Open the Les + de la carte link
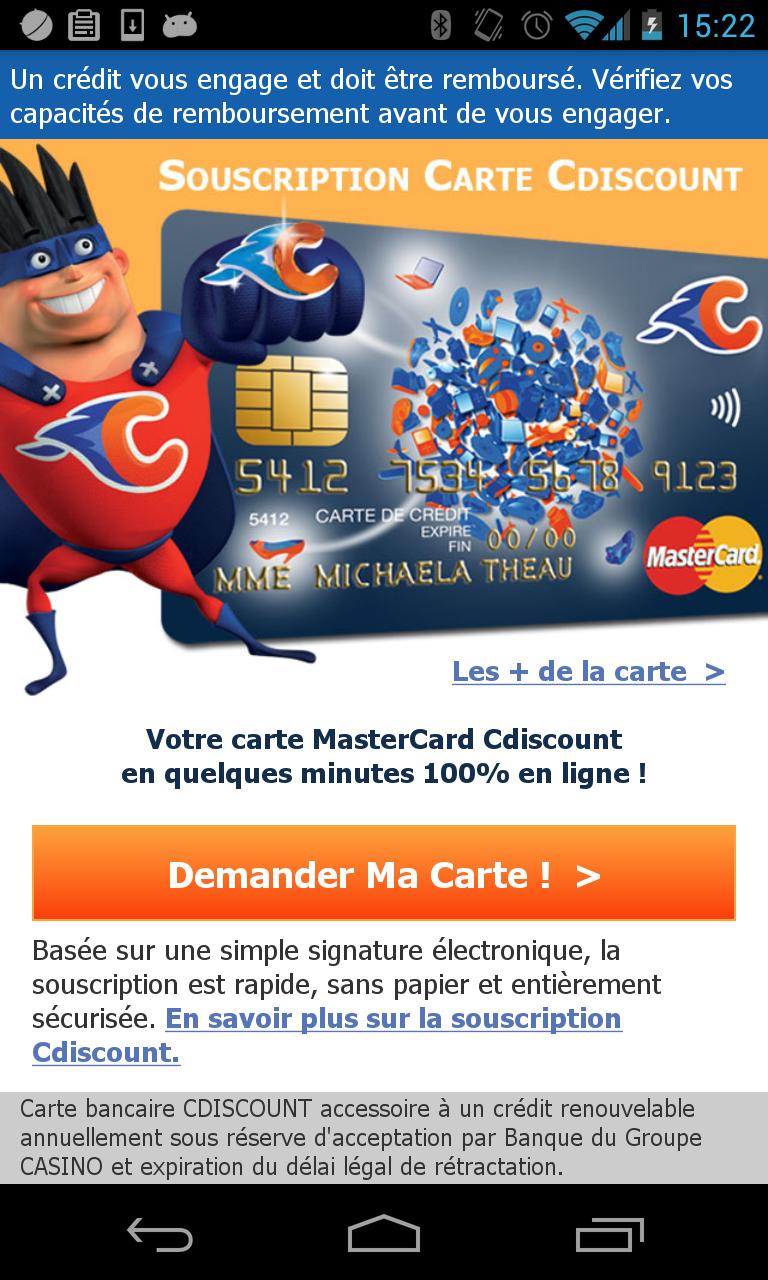 pos(588,671)
